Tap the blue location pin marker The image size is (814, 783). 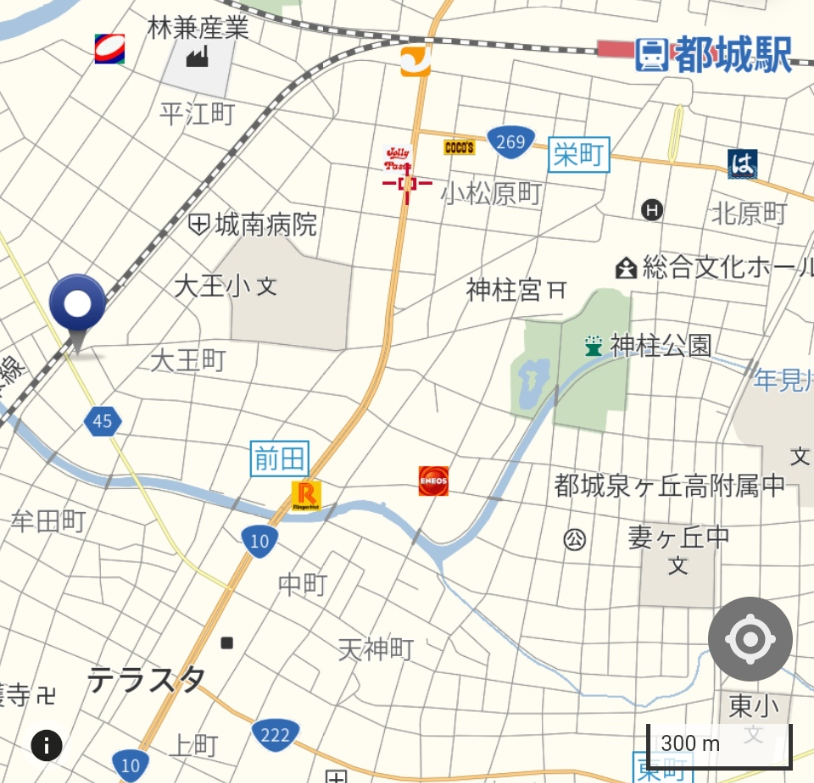tap(78, 306)
